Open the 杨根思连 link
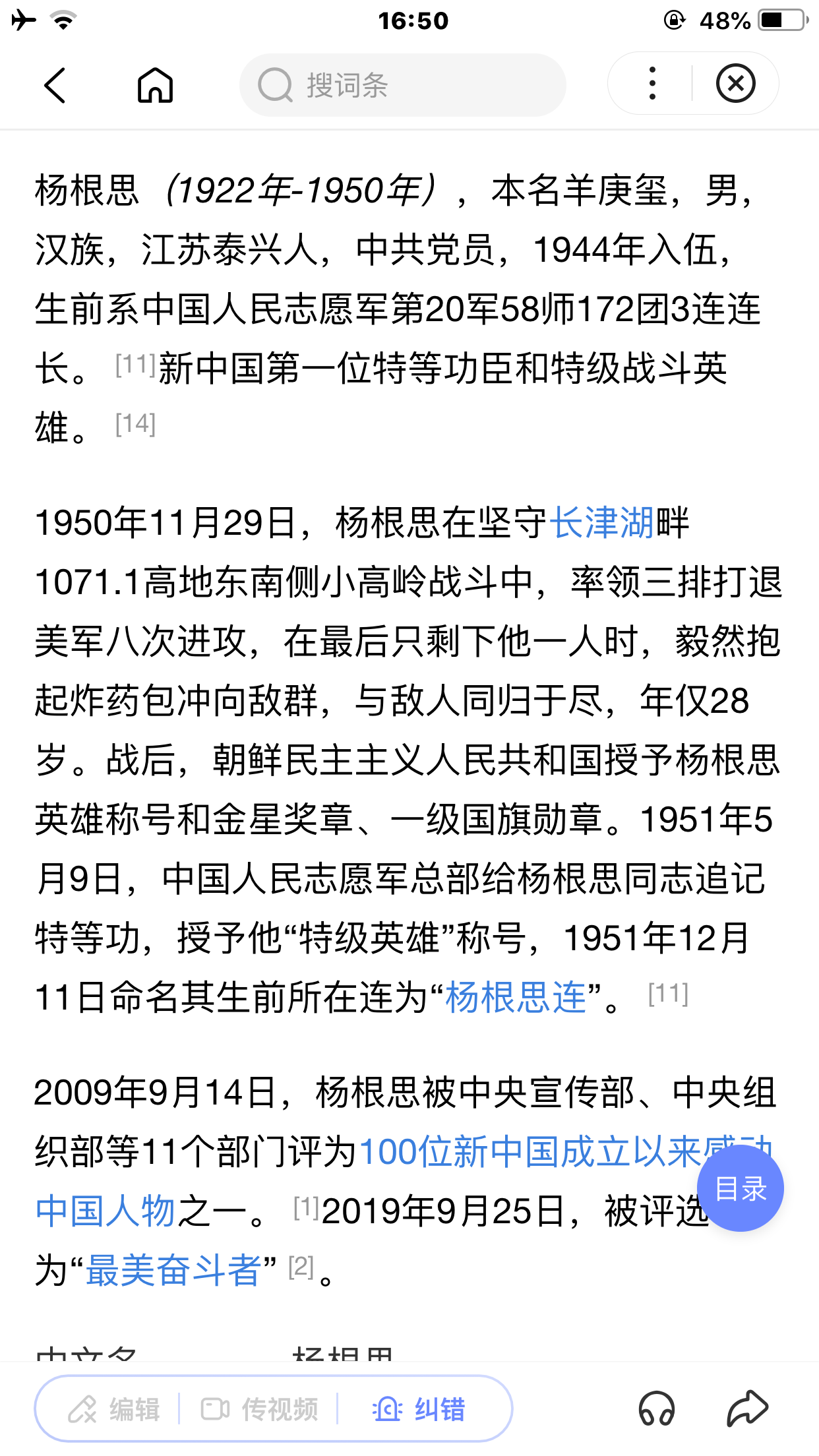The image size is (819, 1456). tap(516, 997)
